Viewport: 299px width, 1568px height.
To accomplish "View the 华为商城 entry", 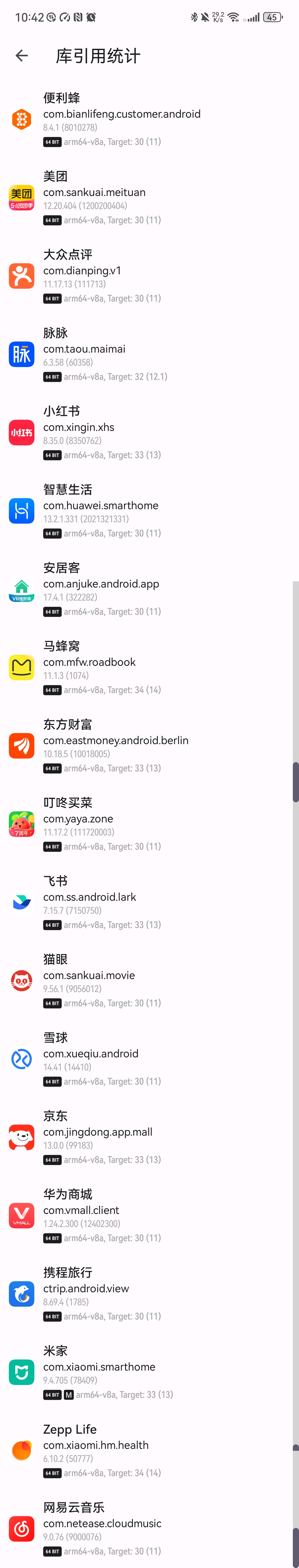I will click(122, 1216).
